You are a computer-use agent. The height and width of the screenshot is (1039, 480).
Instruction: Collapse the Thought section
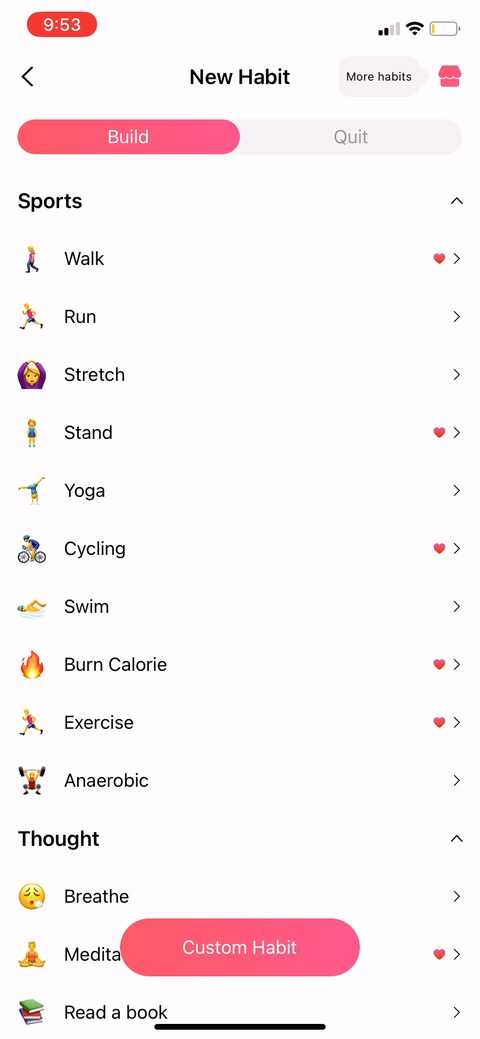click(456, 839)
